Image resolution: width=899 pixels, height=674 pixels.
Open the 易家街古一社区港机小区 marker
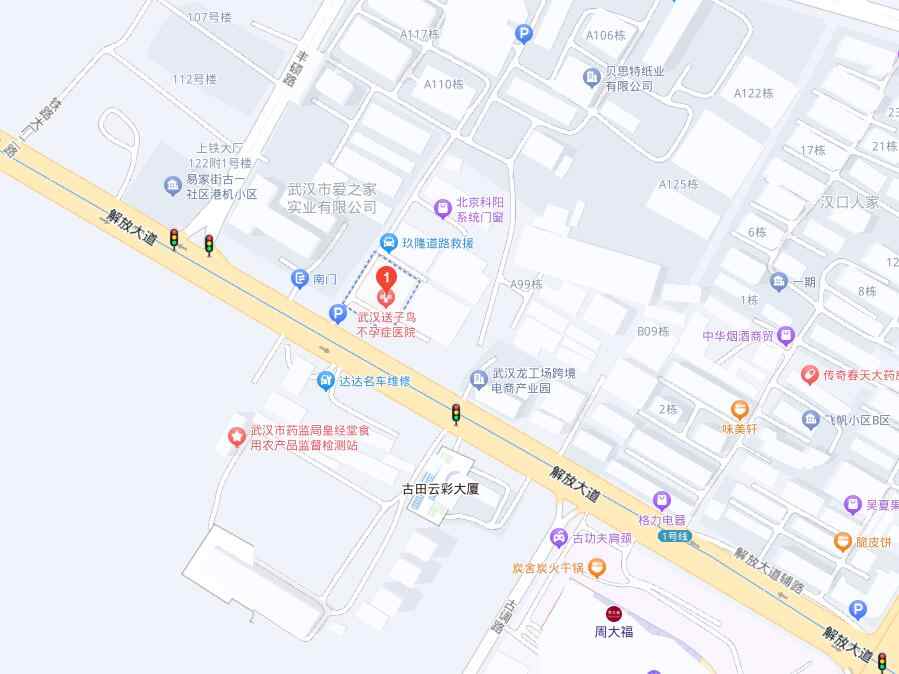pos(173,186)
